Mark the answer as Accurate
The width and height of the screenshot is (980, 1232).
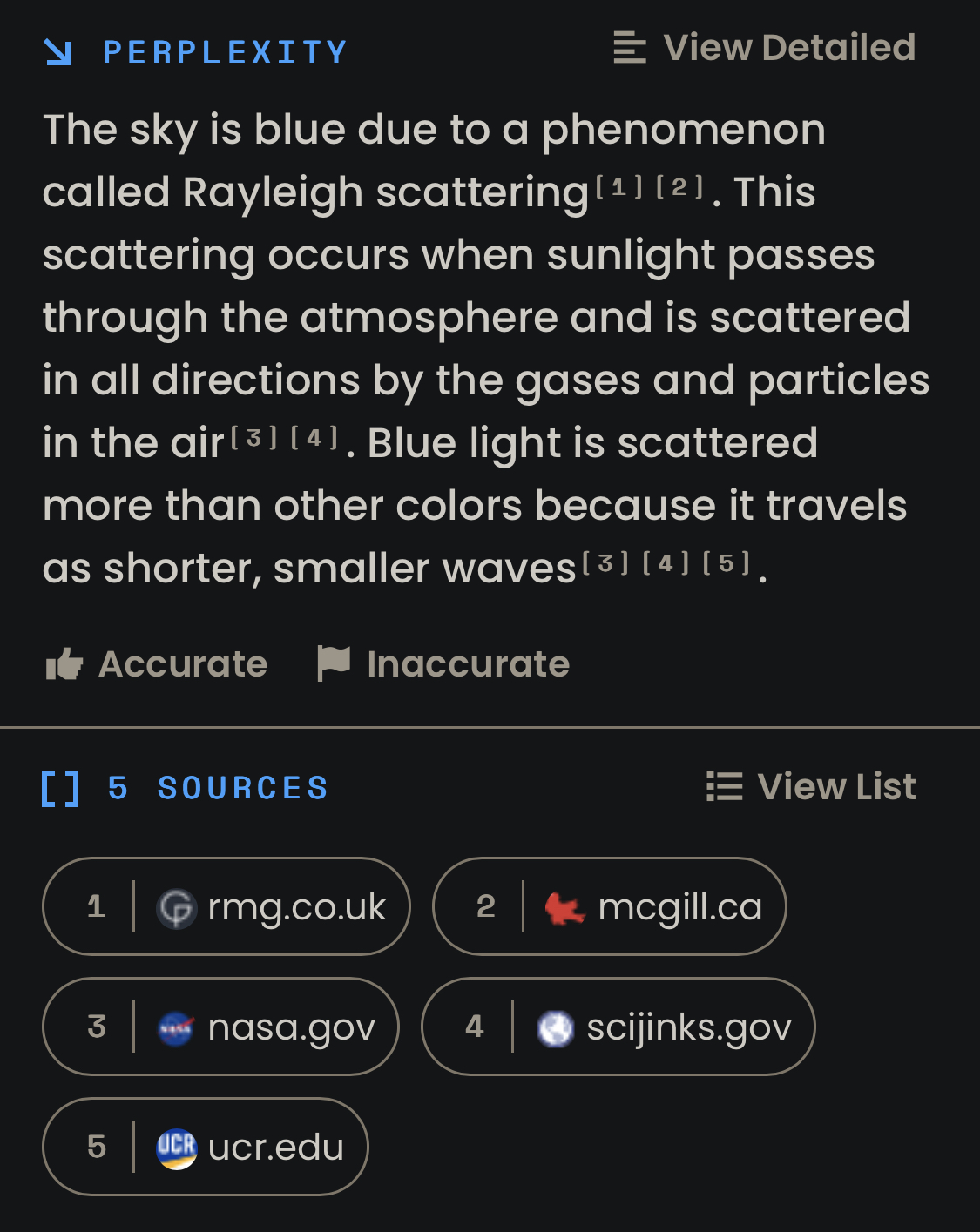(x=157, y=664)
